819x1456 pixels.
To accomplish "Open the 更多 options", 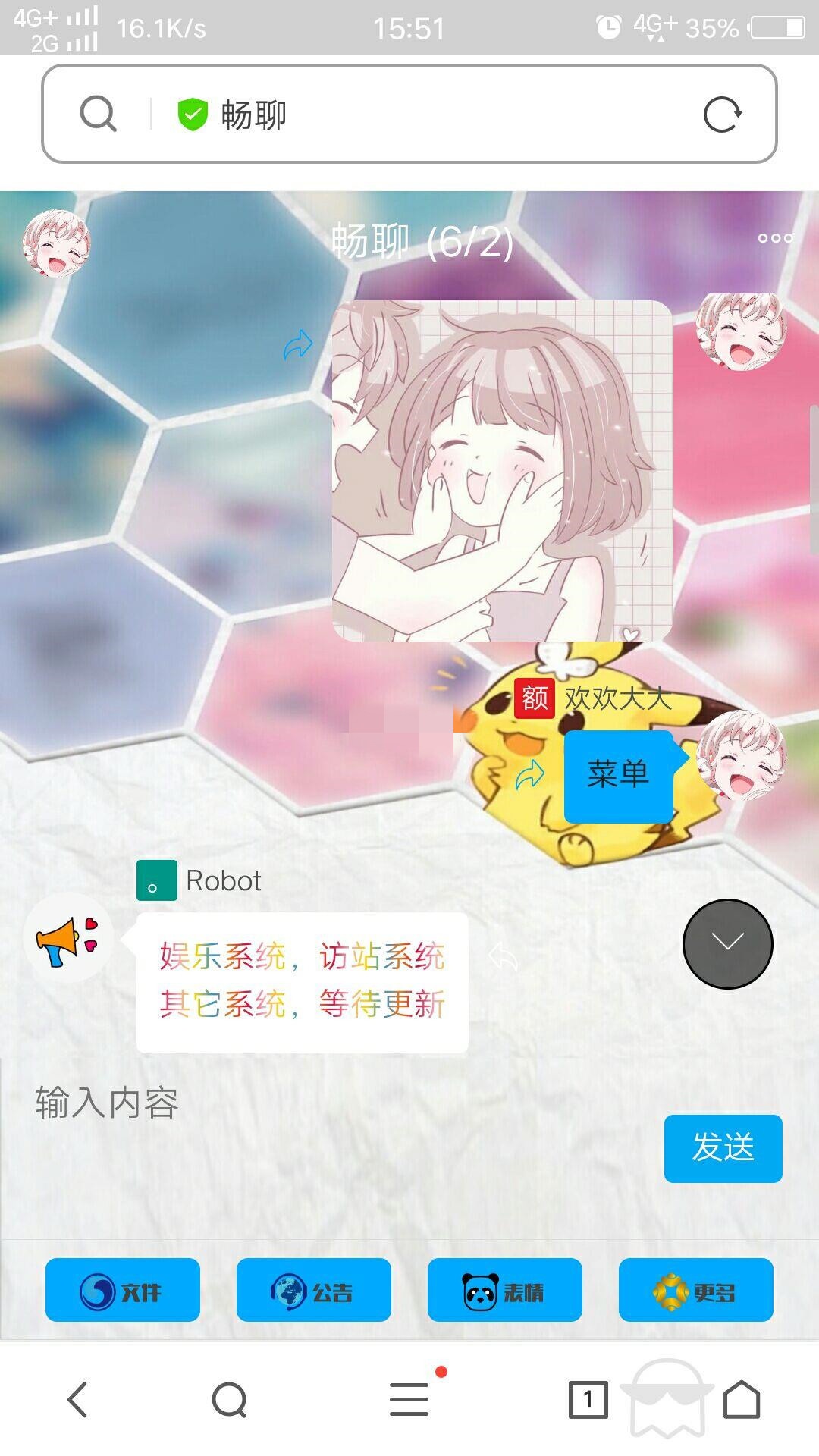I will tap(696, 1290).
